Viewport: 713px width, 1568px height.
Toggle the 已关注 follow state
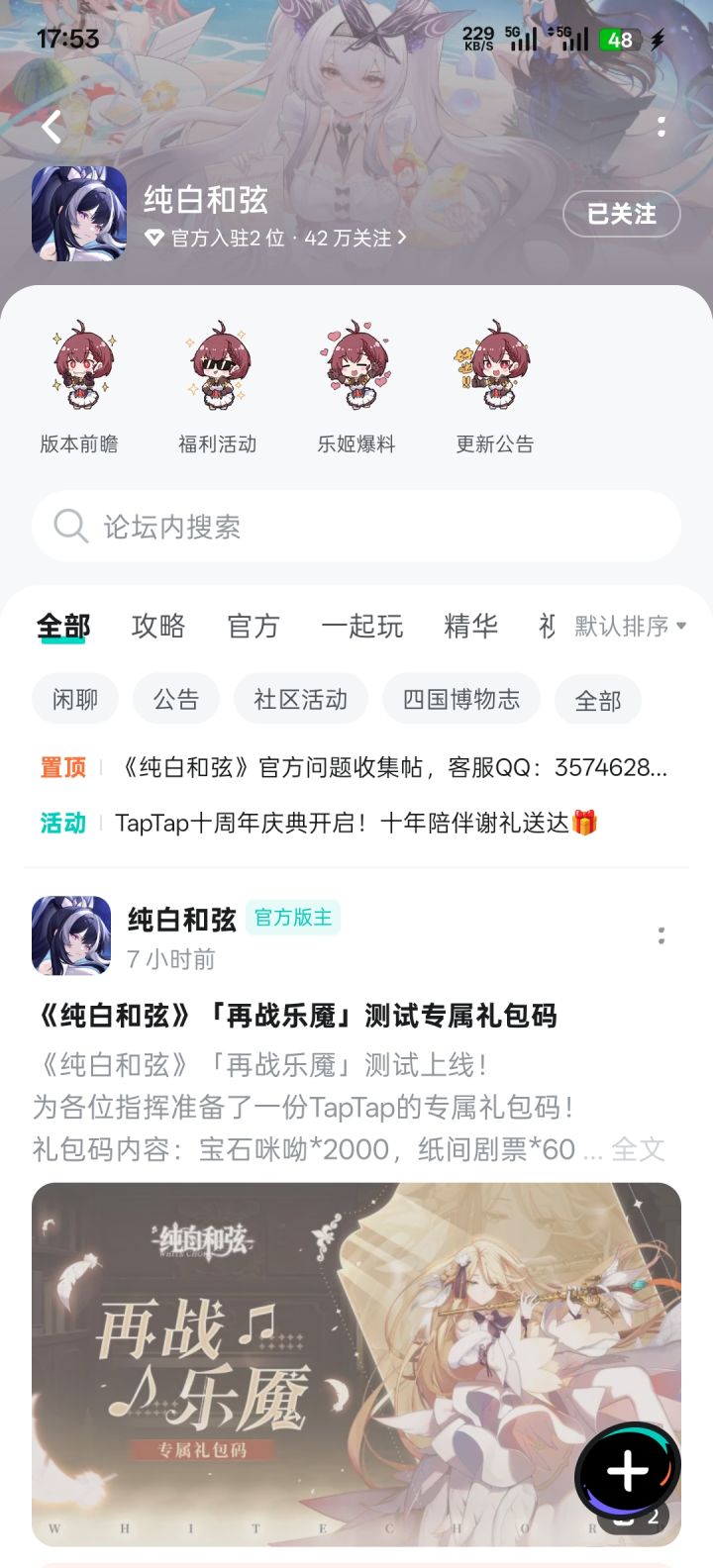pos(621,214)
